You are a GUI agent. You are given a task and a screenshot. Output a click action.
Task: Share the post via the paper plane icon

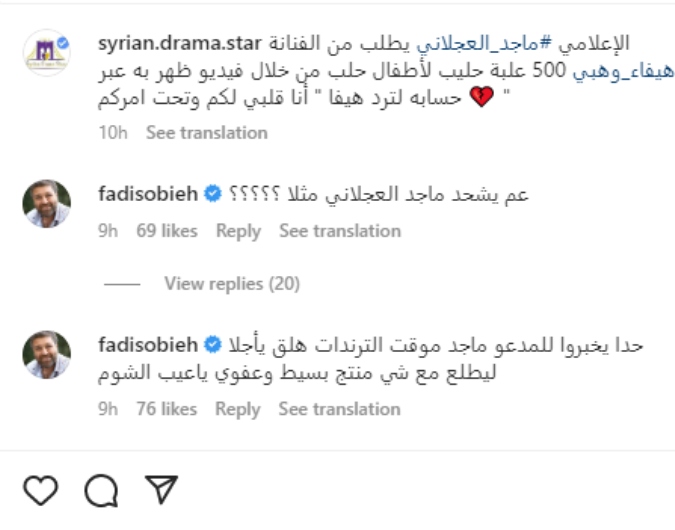tap(159, 490)
